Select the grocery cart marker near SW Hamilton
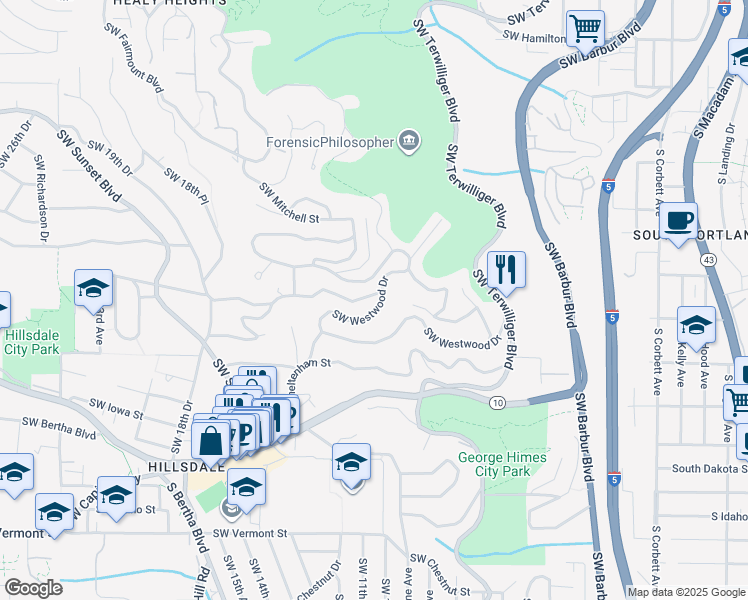The width and height of the screenshot is (748, 600). click(x=585, y=31)
